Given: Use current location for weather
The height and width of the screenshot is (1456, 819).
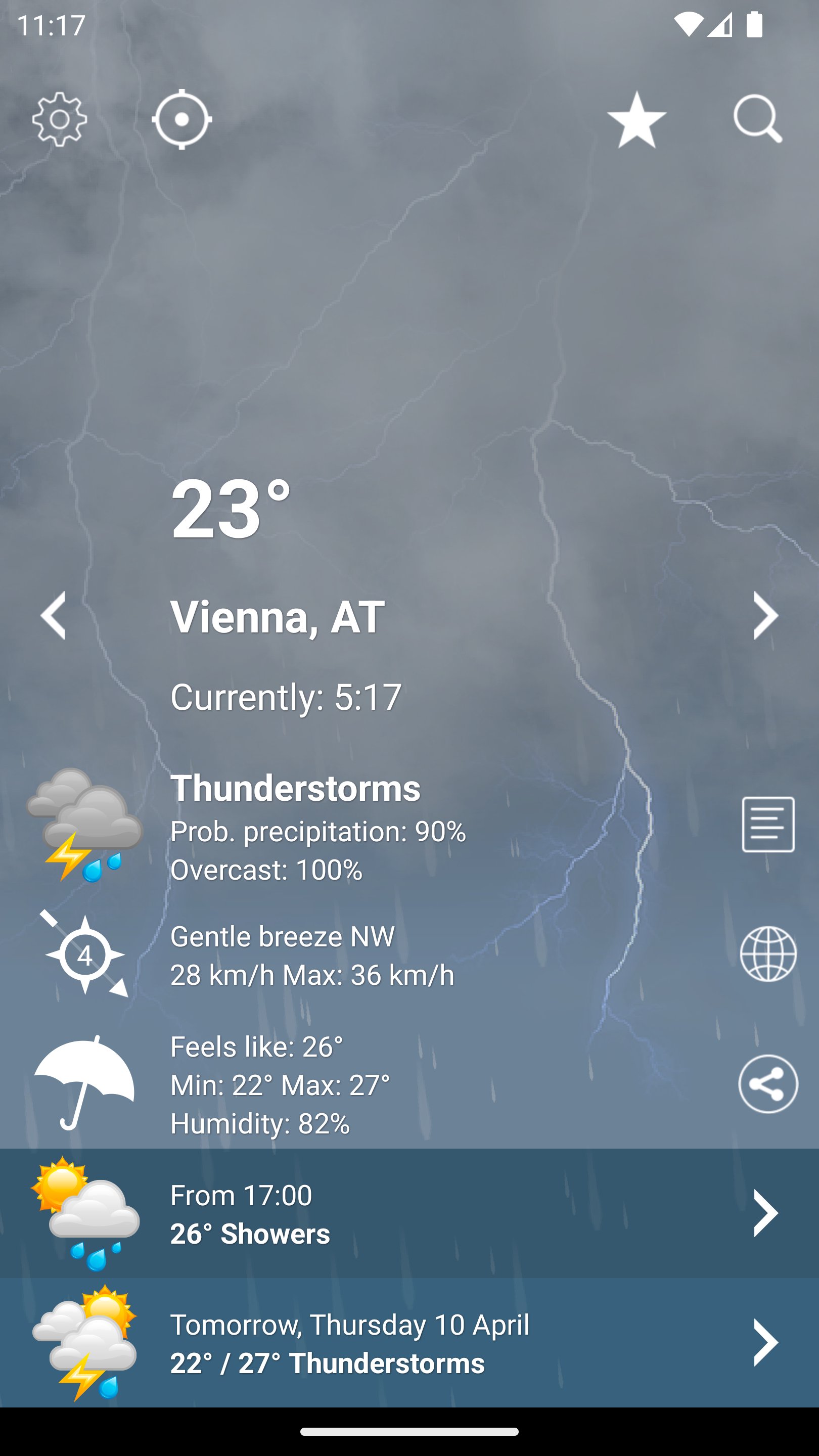Looking at the screenshot, I should pyautogui.click(x=181, y=119).
